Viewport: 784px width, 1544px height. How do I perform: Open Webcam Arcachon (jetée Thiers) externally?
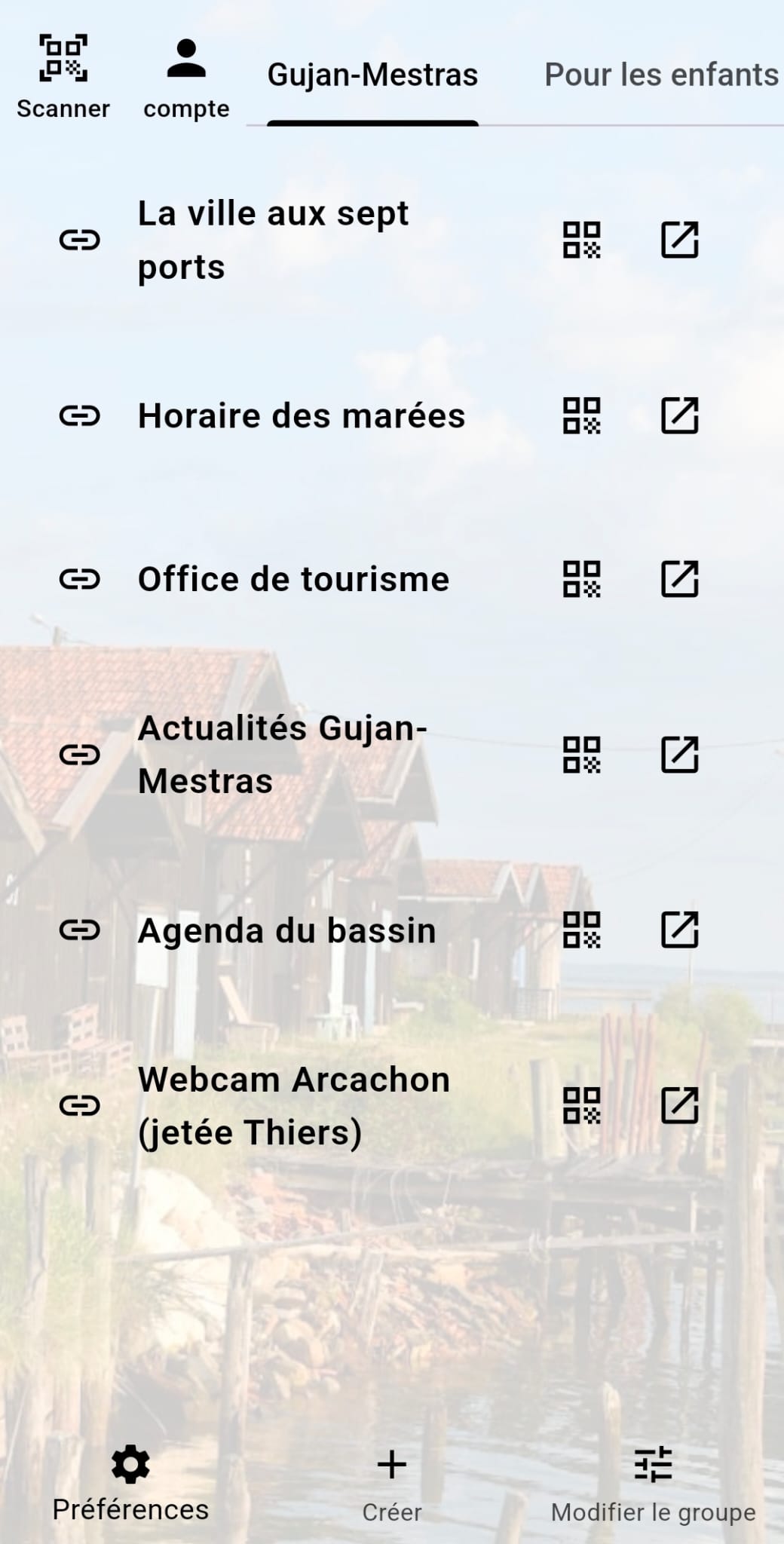pyautogui.click(x=680, y=1106)
